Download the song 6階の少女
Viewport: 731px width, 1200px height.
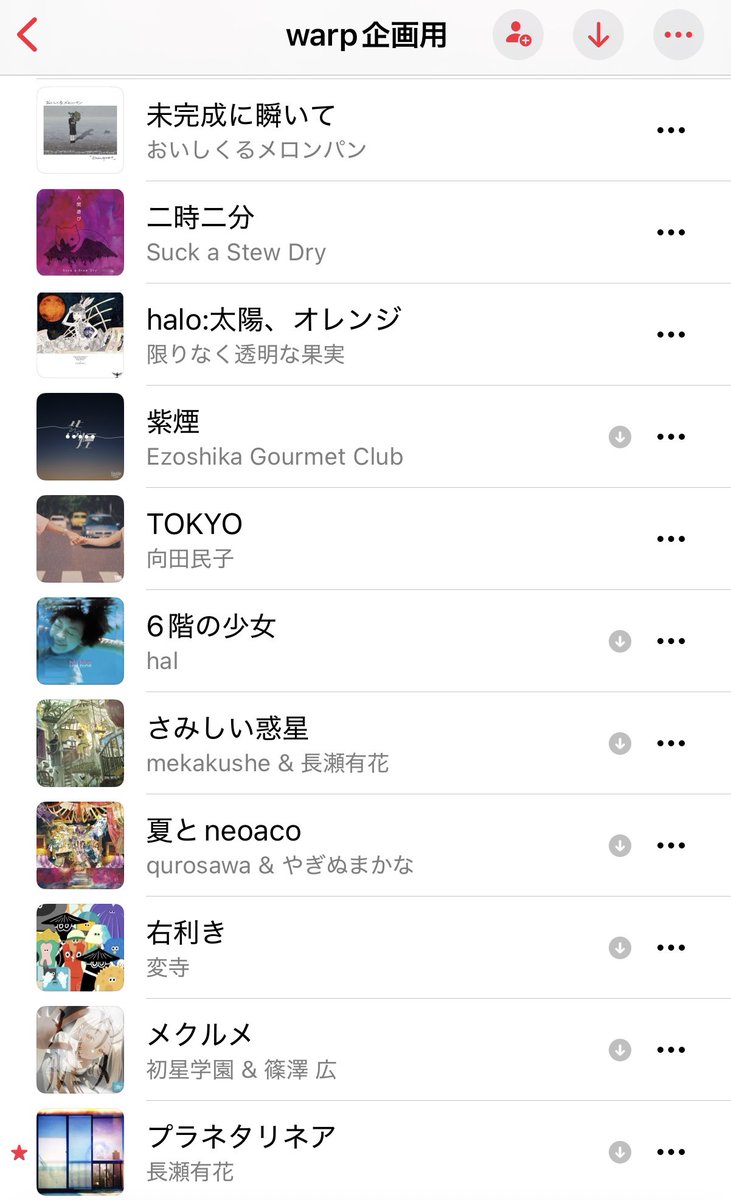pyautogui.click(x=620, y=641)
